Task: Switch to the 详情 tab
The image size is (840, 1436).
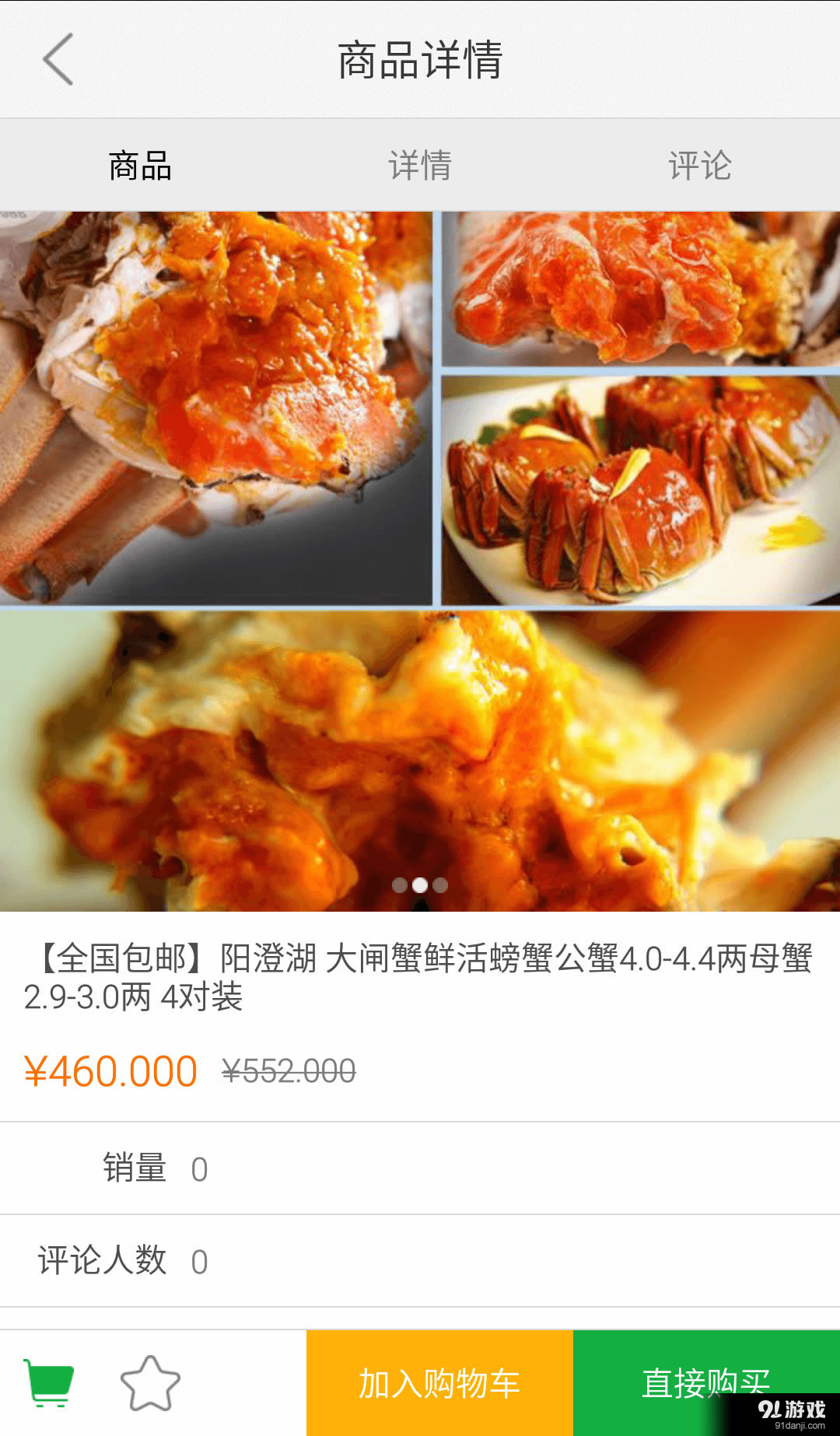Action: 420,165
